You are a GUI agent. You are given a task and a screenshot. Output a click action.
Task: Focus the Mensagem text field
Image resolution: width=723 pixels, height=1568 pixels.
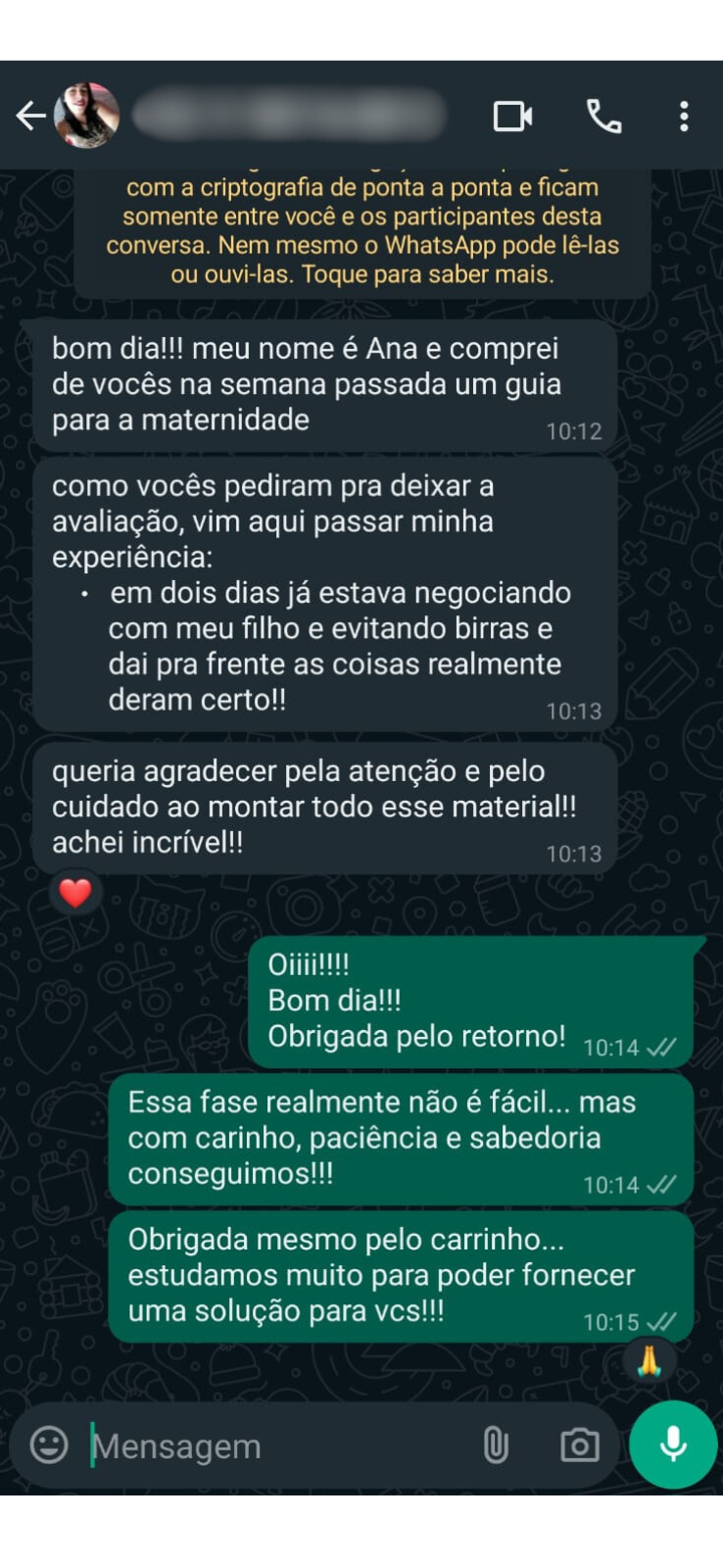pyautogui.click(x=274, y=1446)
